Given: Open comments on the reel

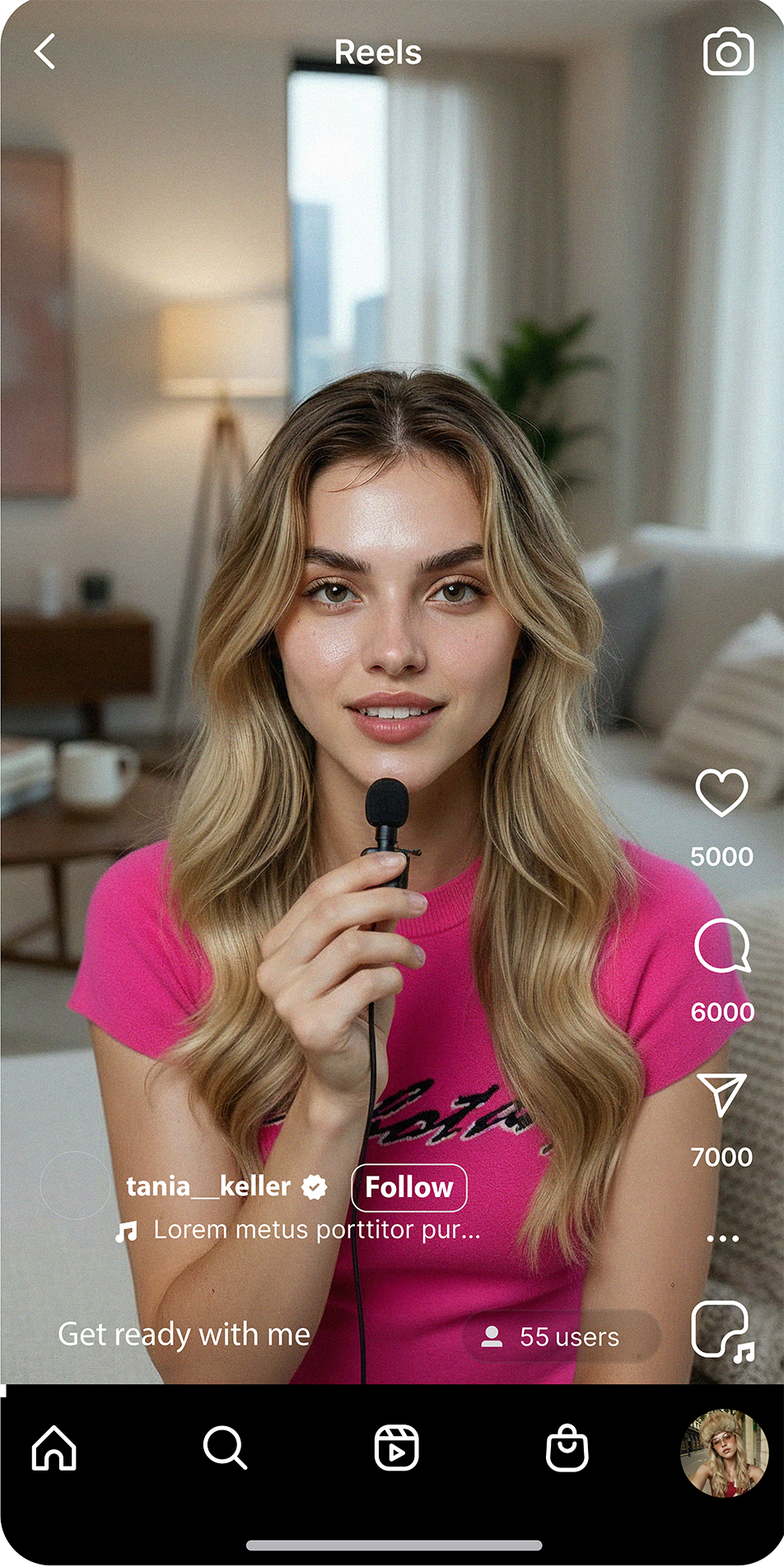Looking at the screenshot, I should coord(721,946).
